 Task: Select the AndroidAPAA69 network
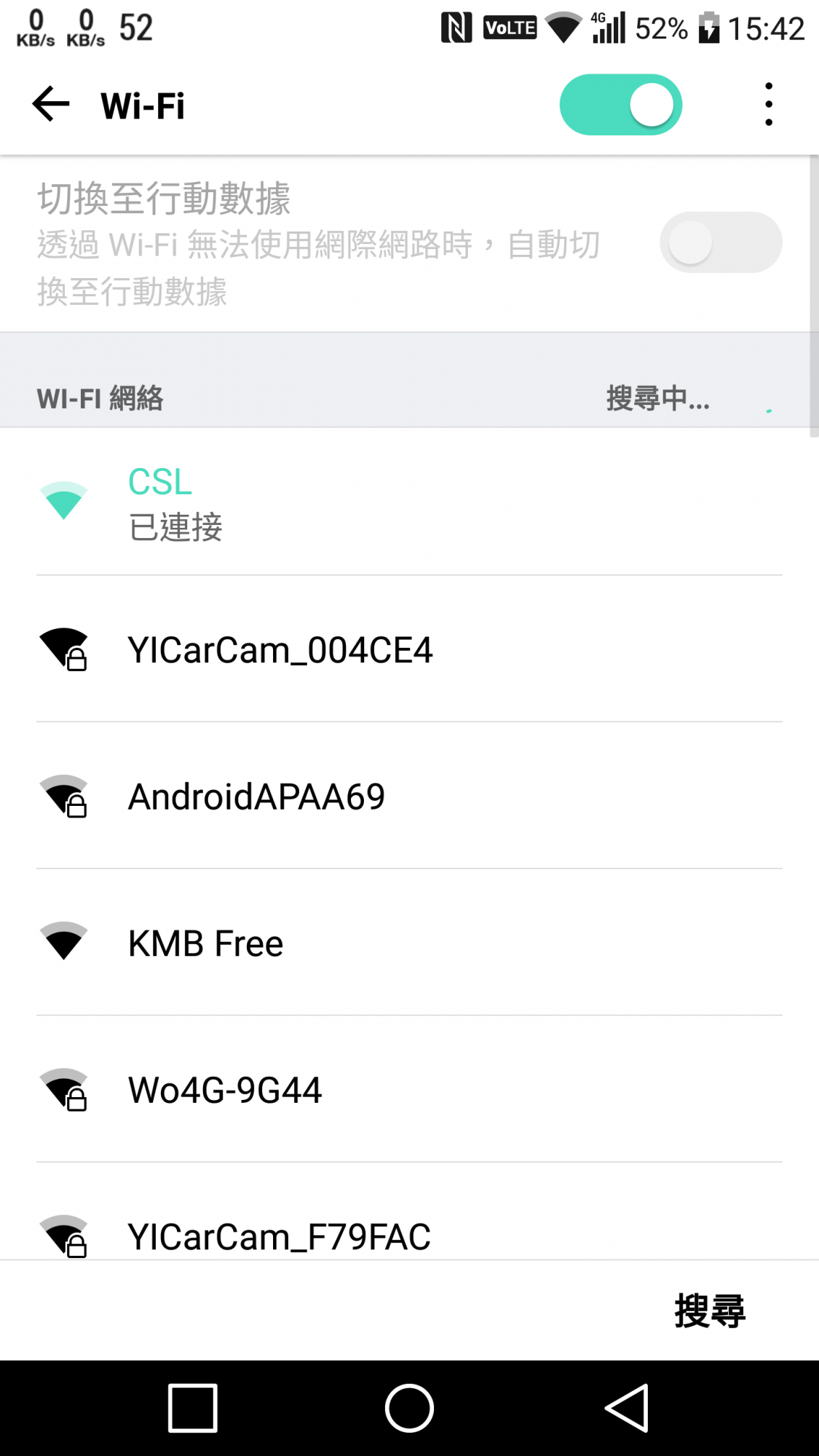tap(408, 796)
